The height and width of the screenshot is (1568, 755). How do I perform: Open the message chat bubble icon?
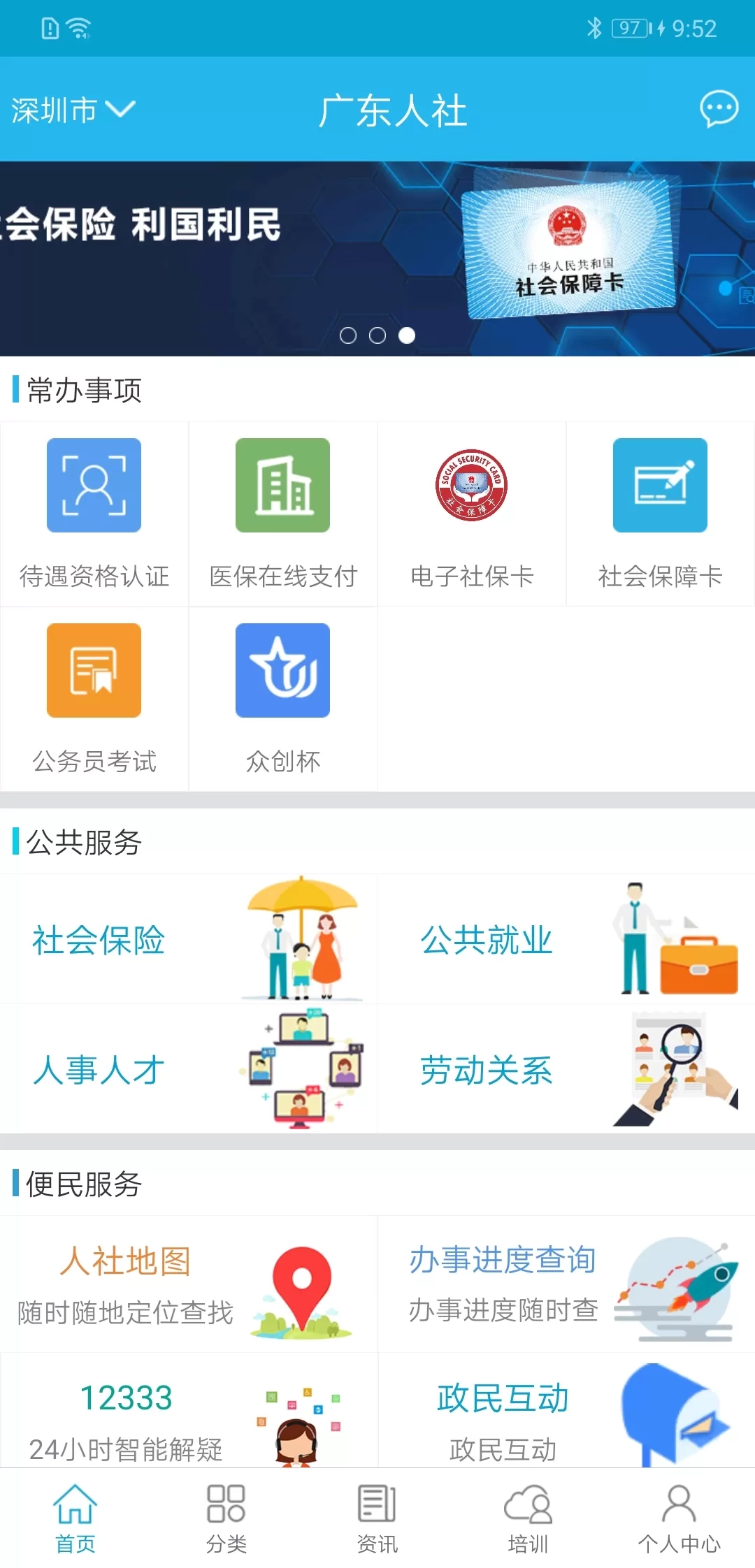[x=719, y=109]
